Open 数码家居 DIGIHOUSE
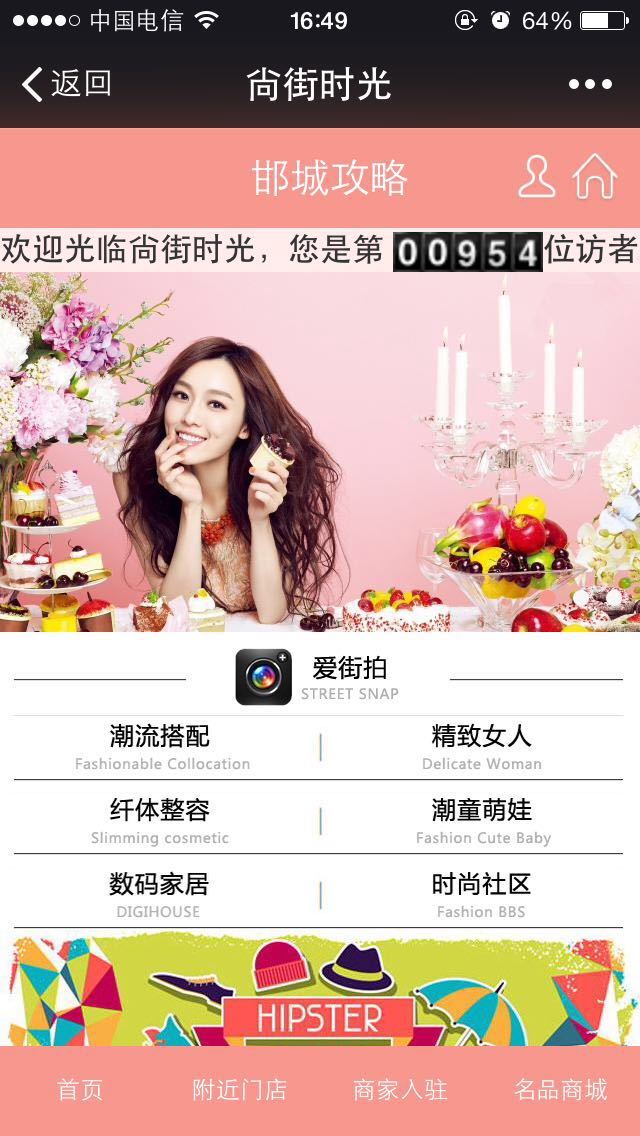 coord(159,895)
